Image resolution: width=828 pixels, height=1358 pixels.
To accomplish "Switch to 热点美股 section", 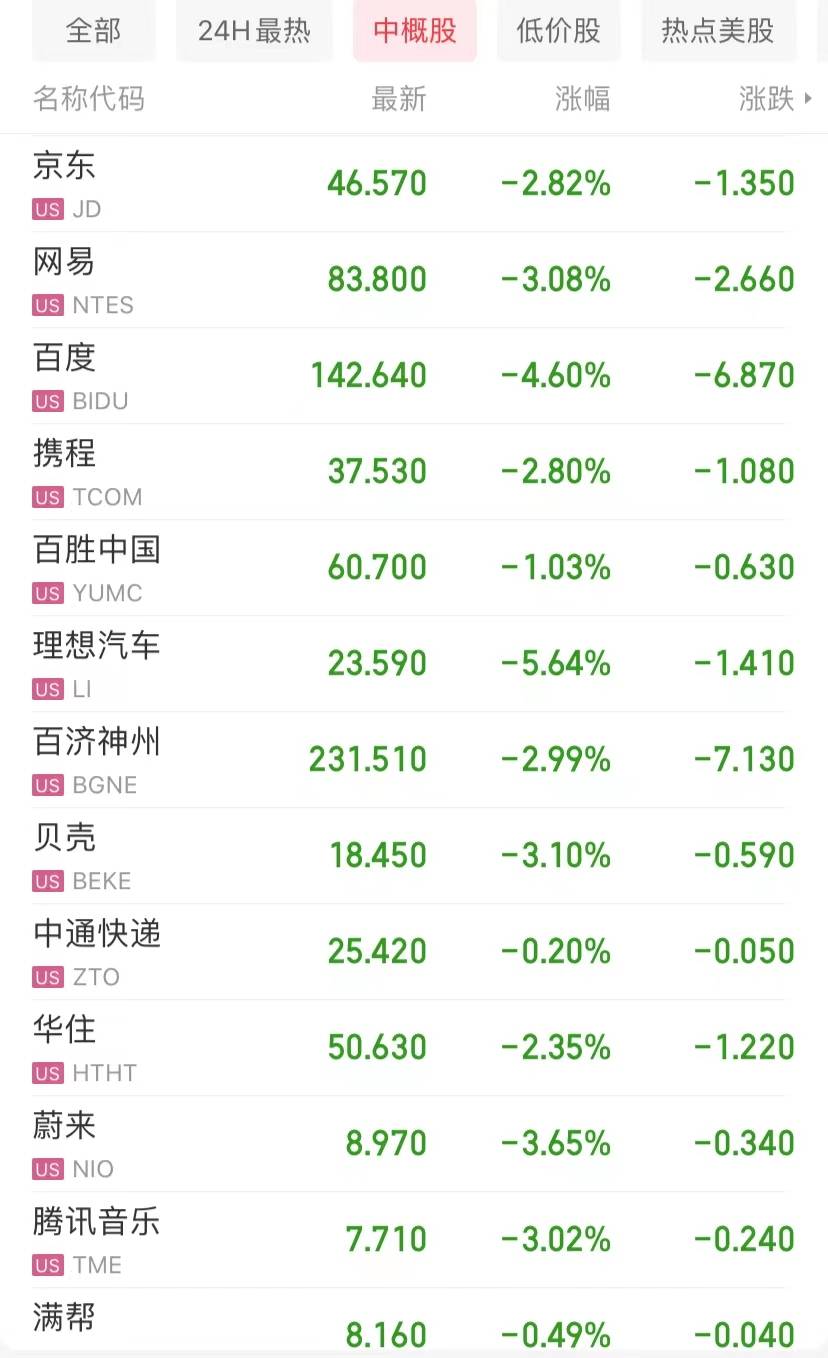I will tap(718, 30).
